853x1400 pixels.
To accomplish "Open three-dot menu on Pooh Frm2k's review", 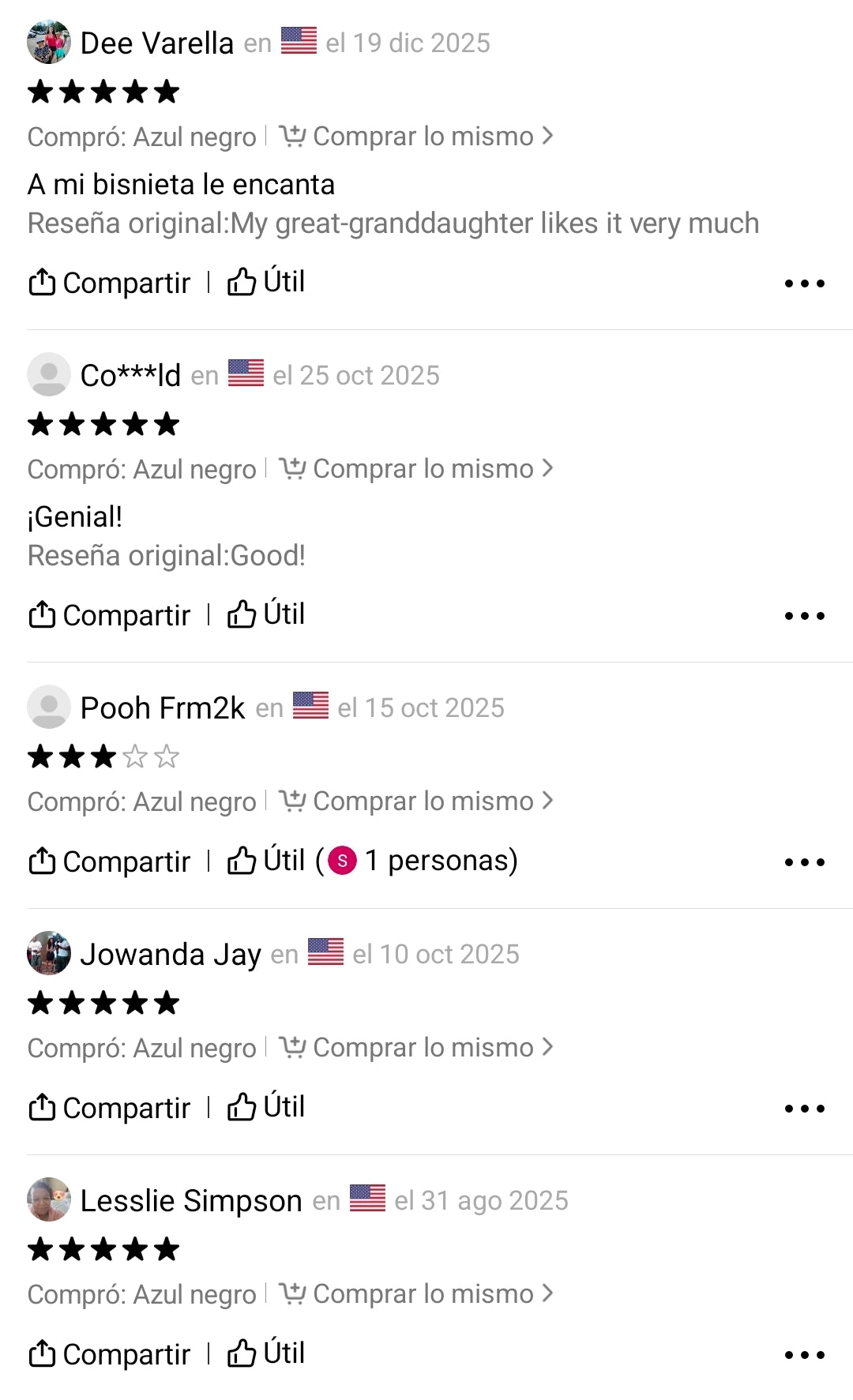I will pyautogui.click(x=804, y=862).
